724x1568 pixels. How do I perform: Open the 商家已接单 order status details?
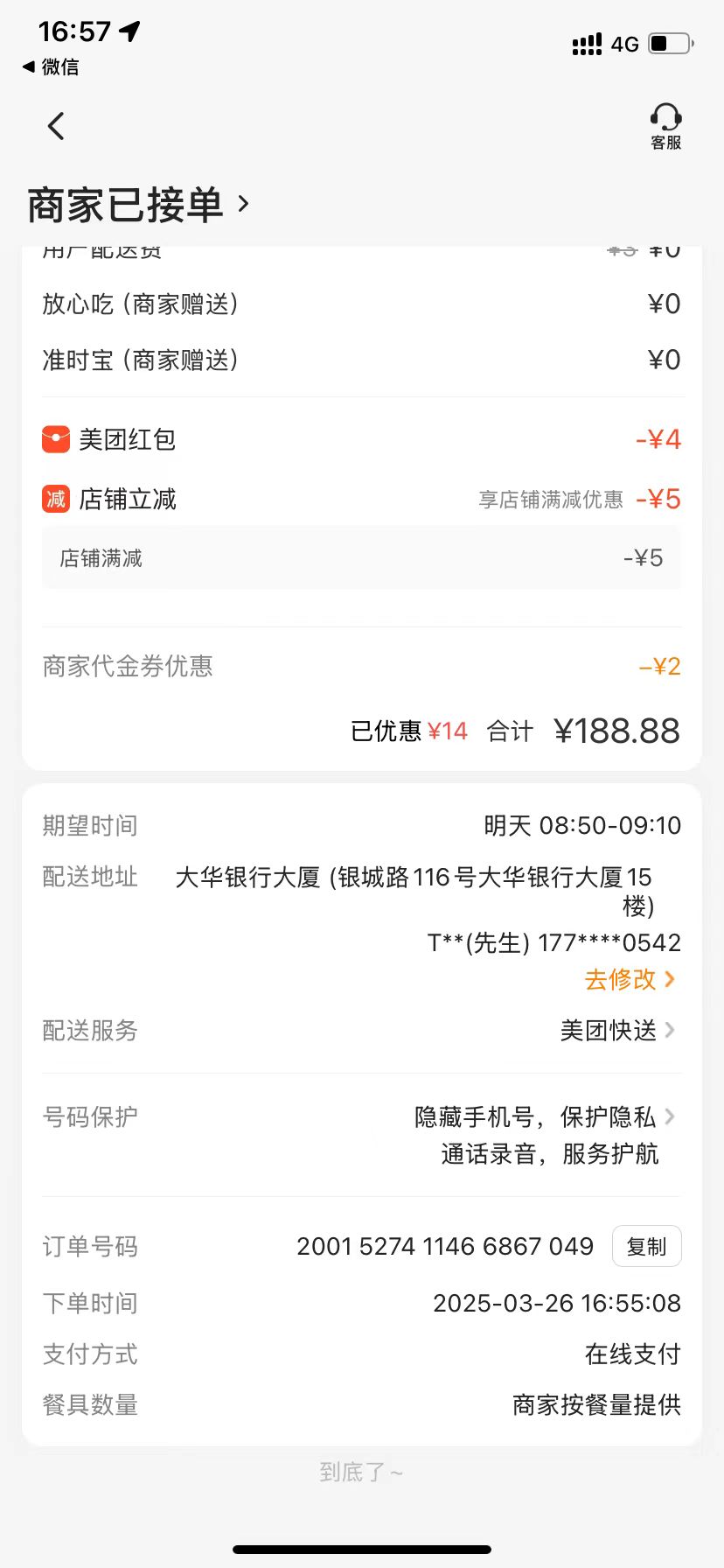[x=138, y=205]
